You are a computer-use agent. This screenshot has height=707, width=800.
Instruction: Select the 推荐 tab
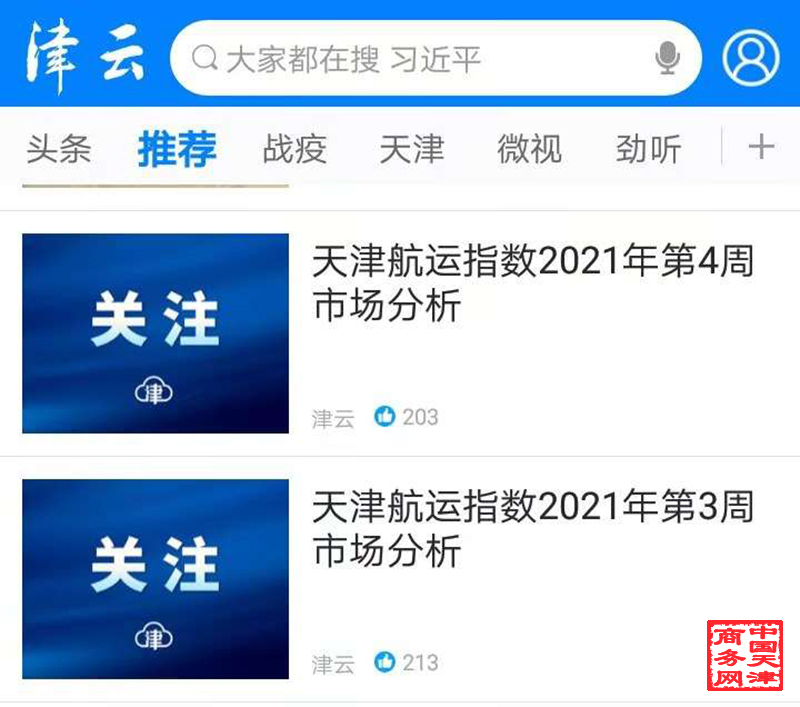pos(177,150)
